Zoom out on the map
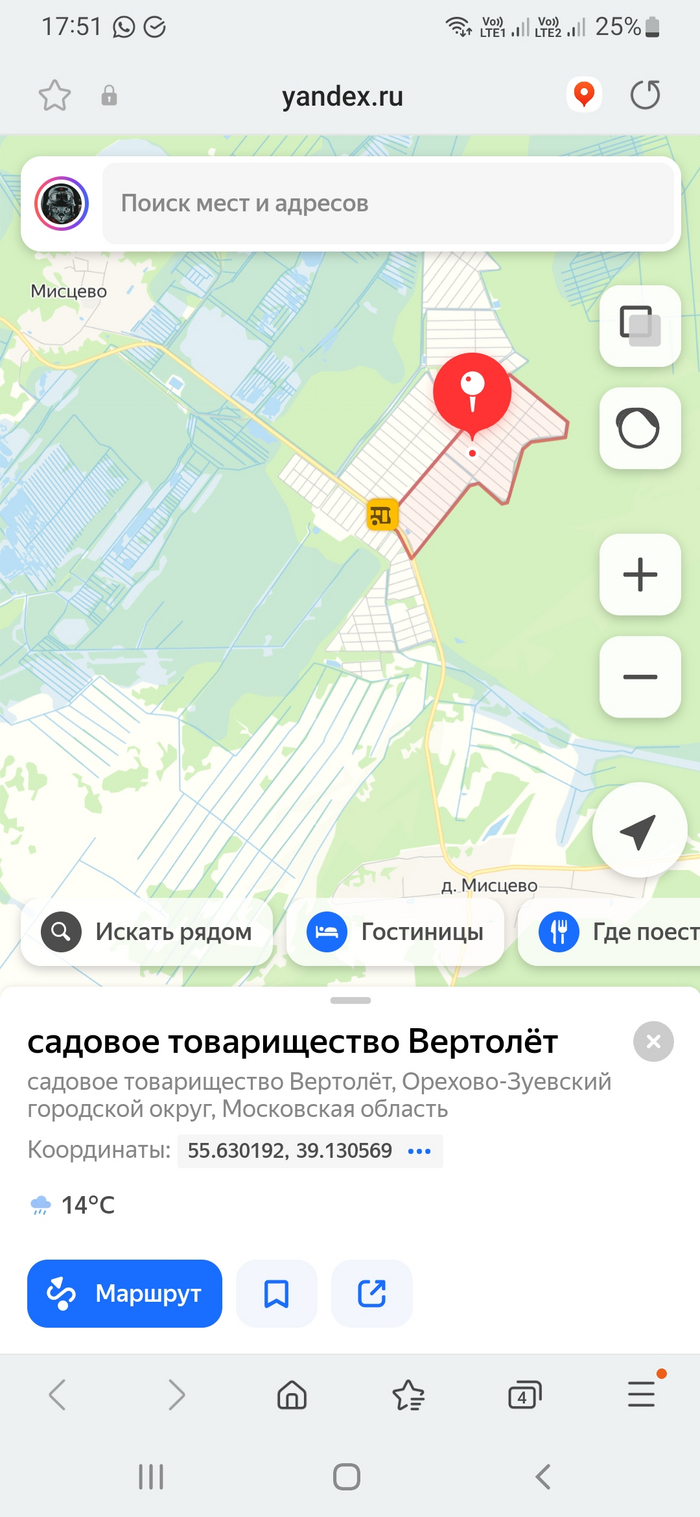 click(639, 677)
